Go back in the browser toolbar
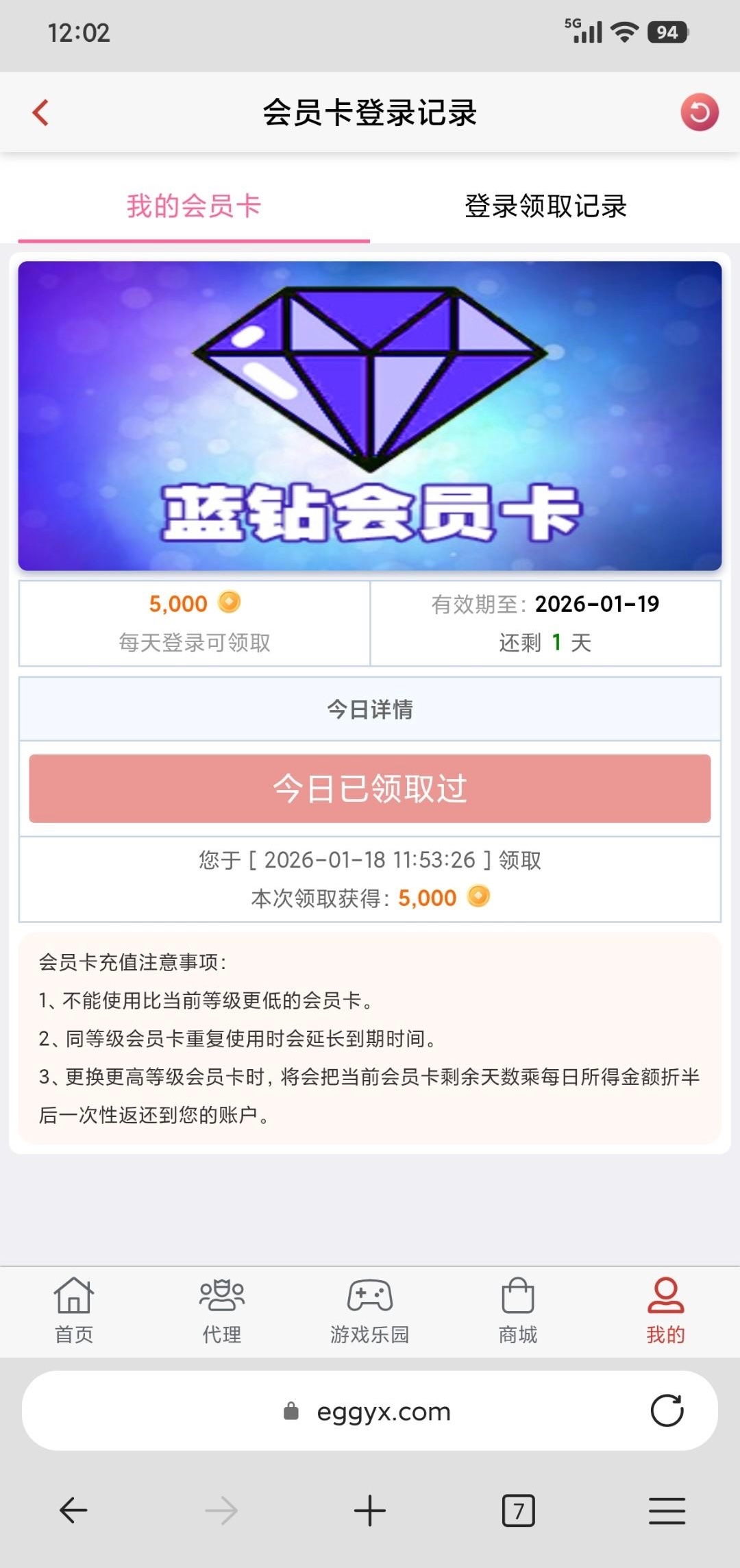This screenshot has height=1568, width=740. point(73,1510)
